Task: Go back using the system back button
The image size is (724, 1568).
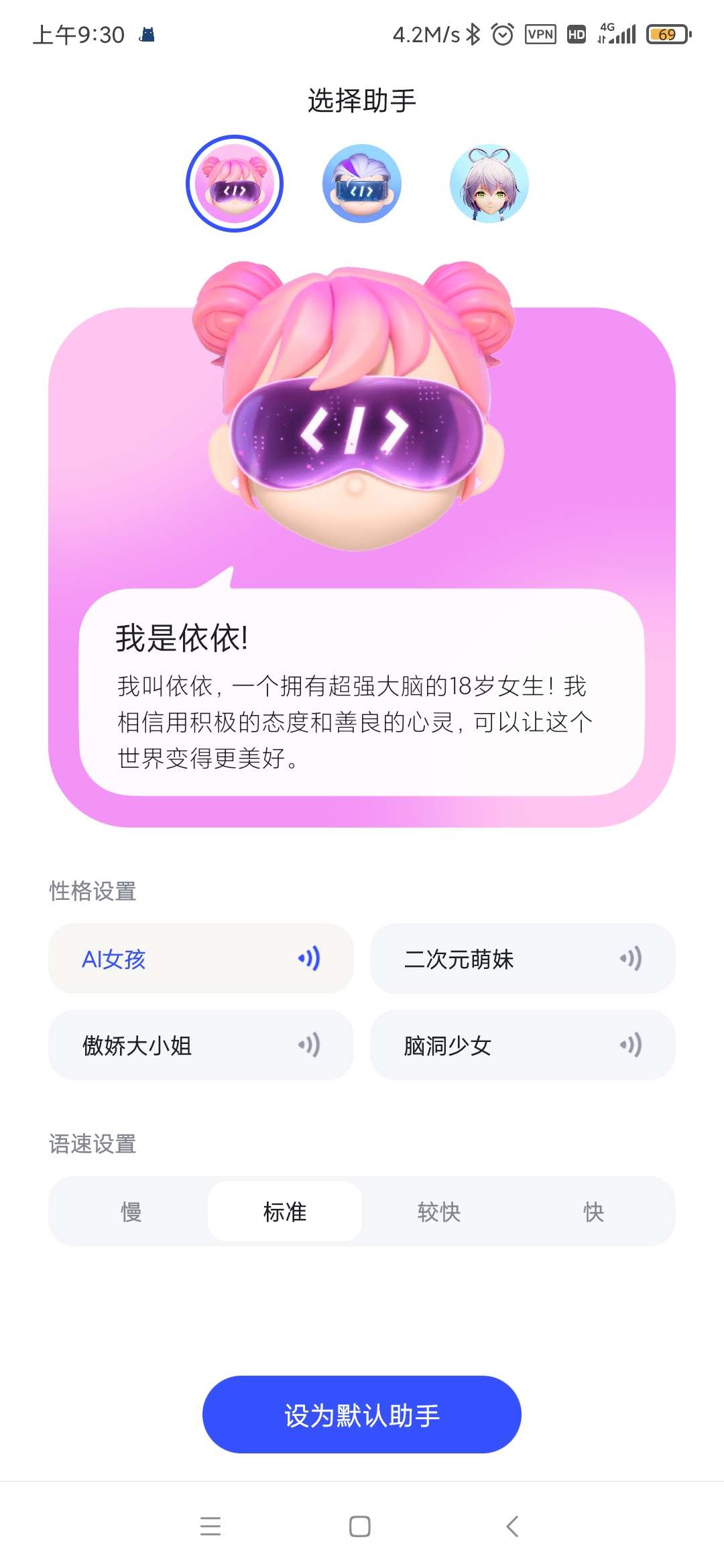Action: [513, 1526]
